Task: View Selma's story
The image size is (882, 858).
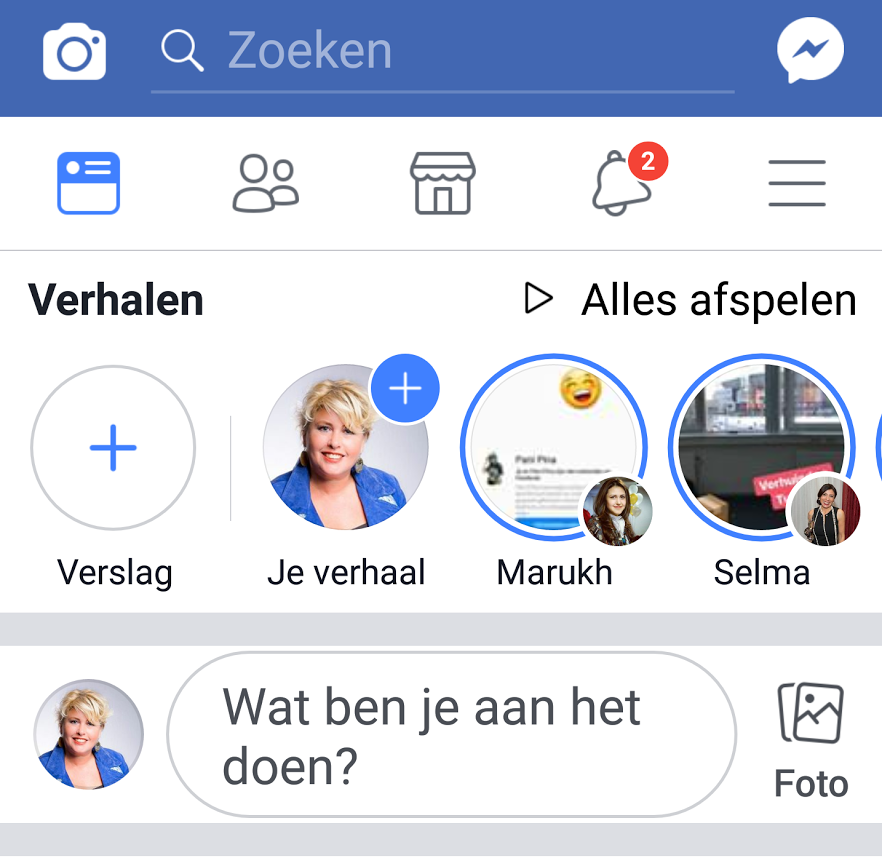Action: click(762, 447)
